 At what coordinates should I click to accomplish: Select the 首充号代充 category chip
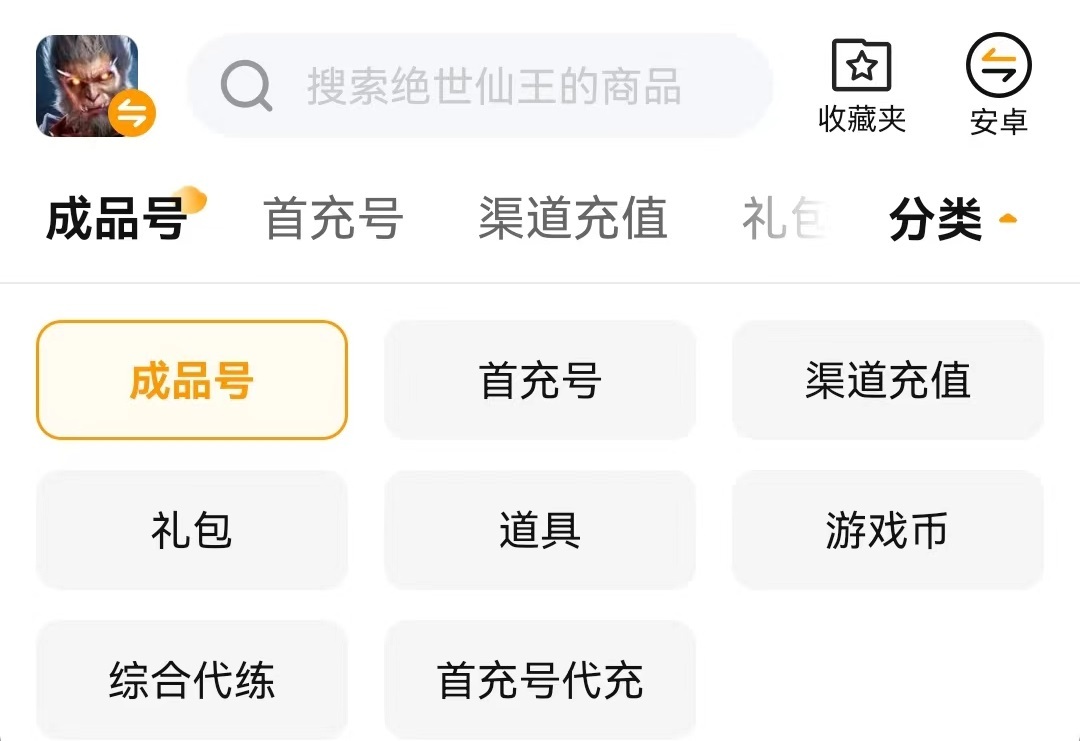pyautogui.click(x=540, y=680)
